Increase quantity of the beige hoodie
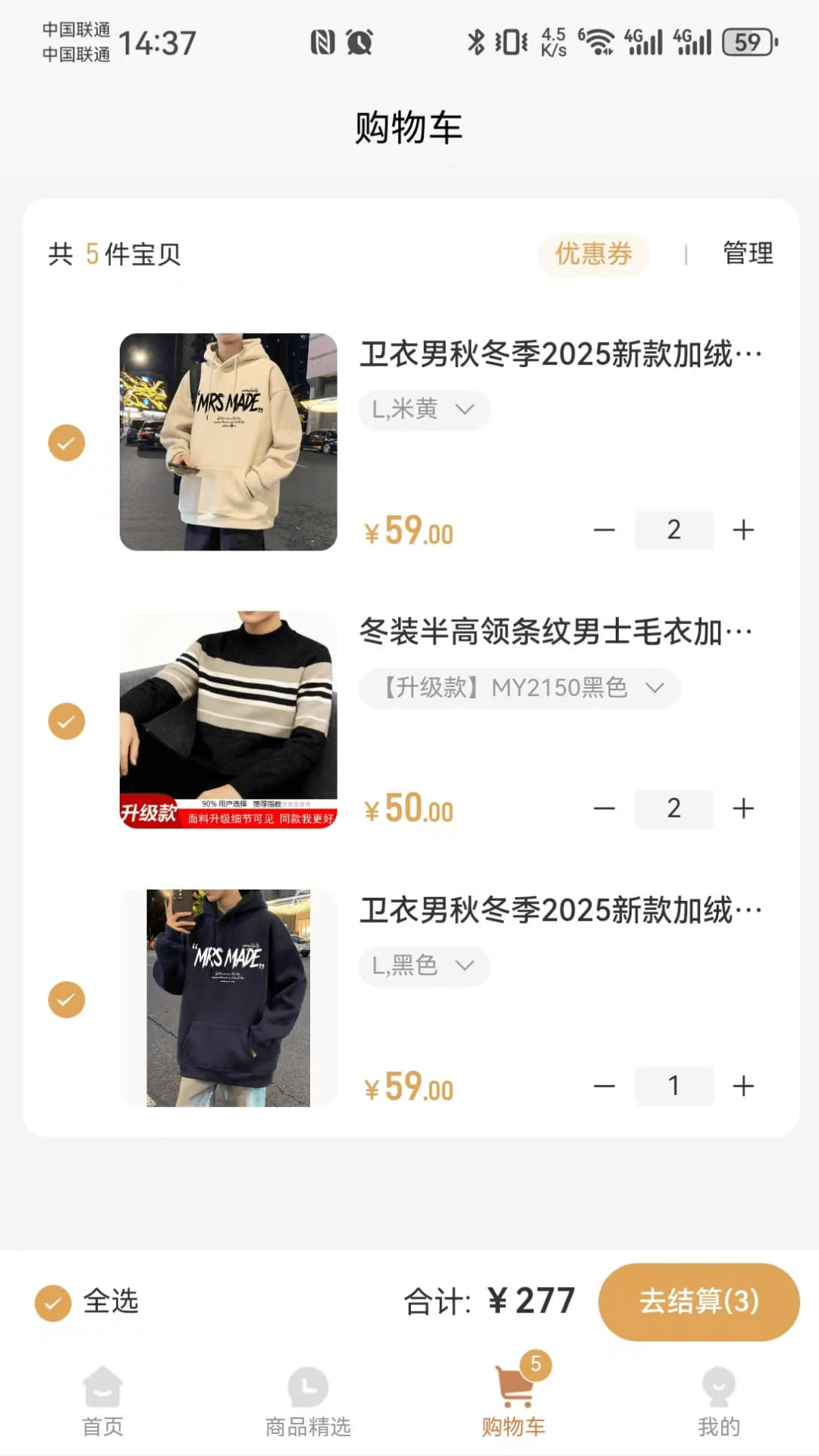 743,530
